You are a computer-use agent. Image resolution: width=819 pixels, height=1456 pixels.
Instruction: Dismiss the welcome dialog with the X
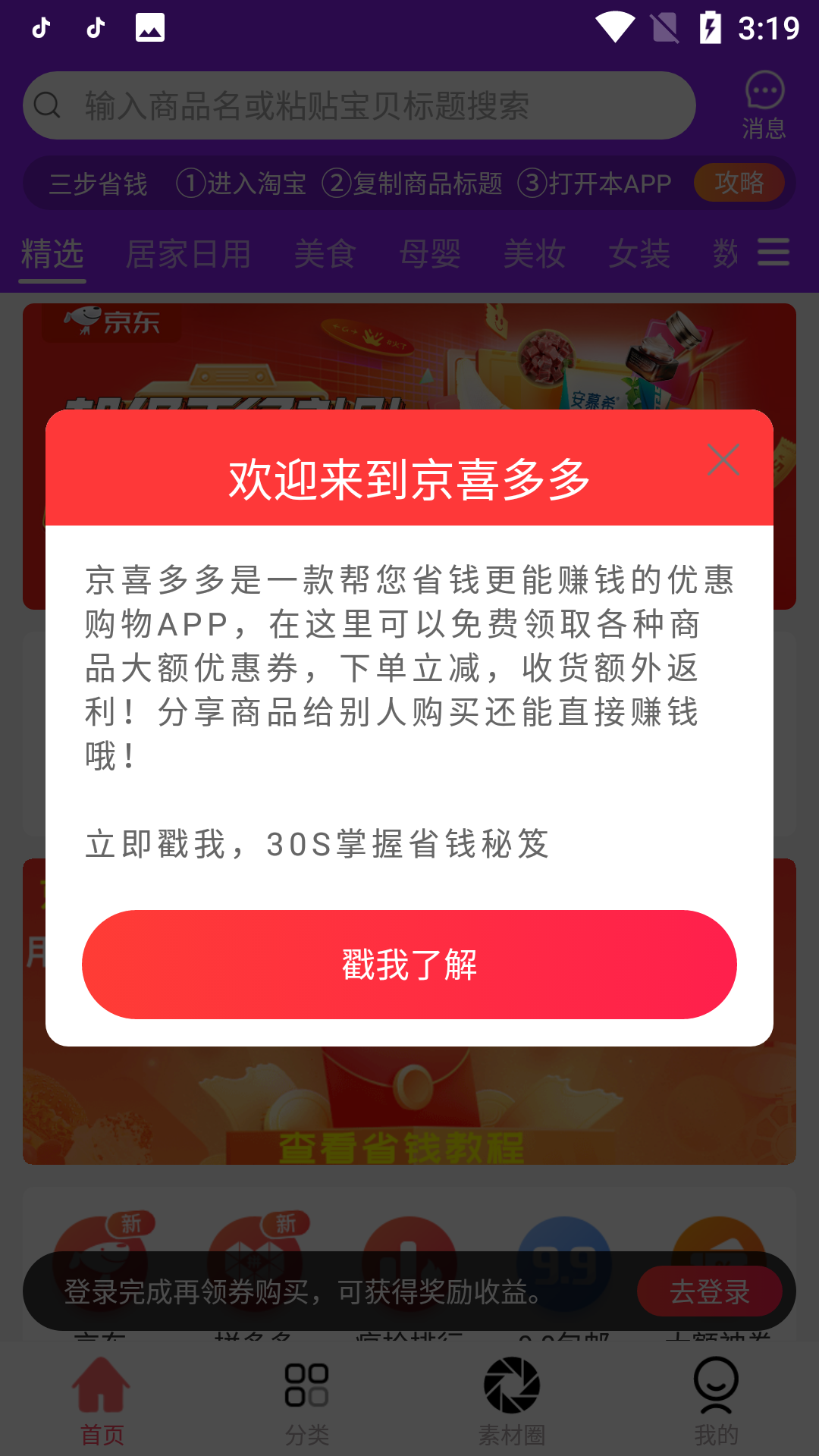[x=723, y=460]
